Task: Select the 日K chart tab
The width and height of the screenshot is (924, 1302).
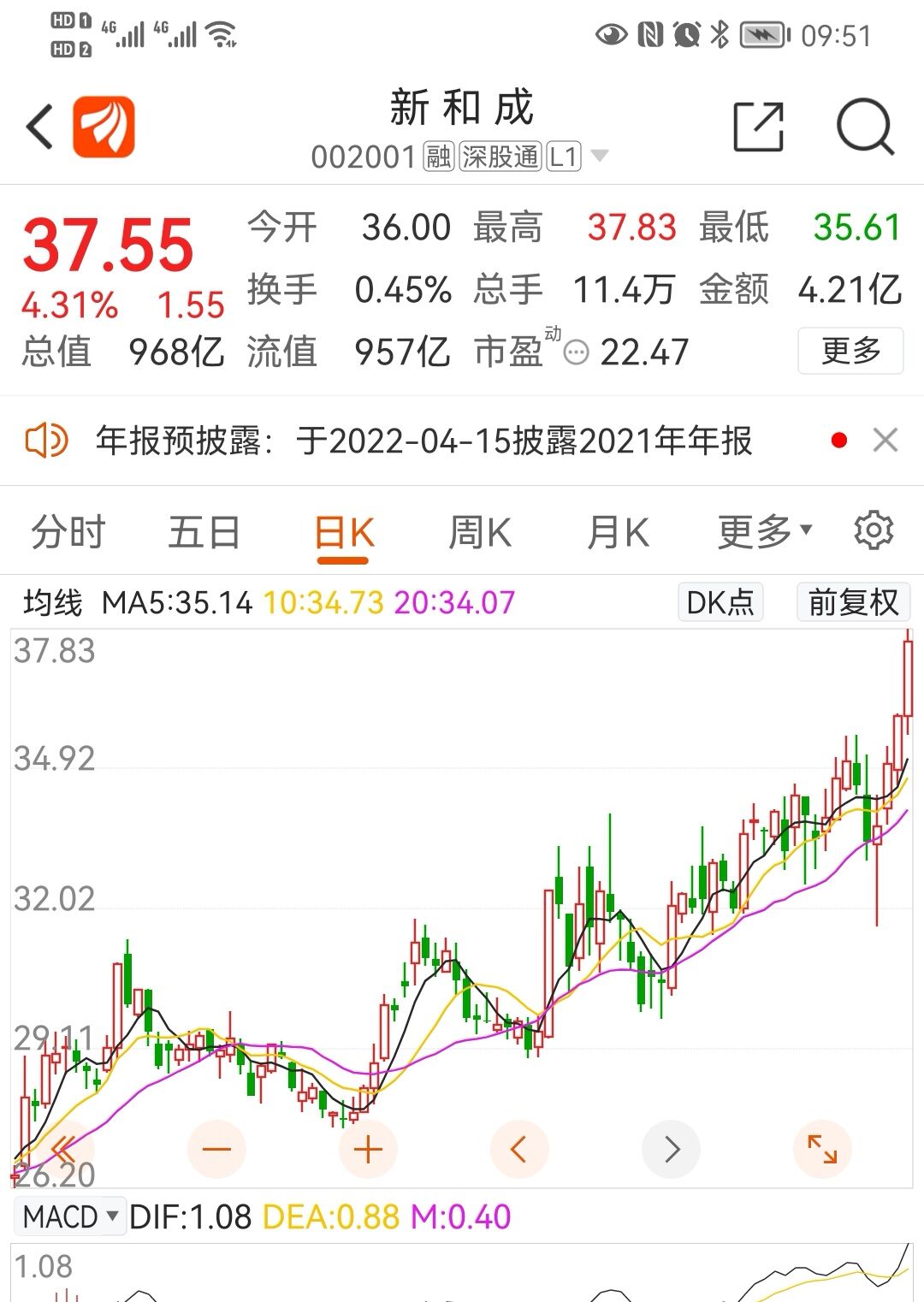Action: [x=343, y=534]
